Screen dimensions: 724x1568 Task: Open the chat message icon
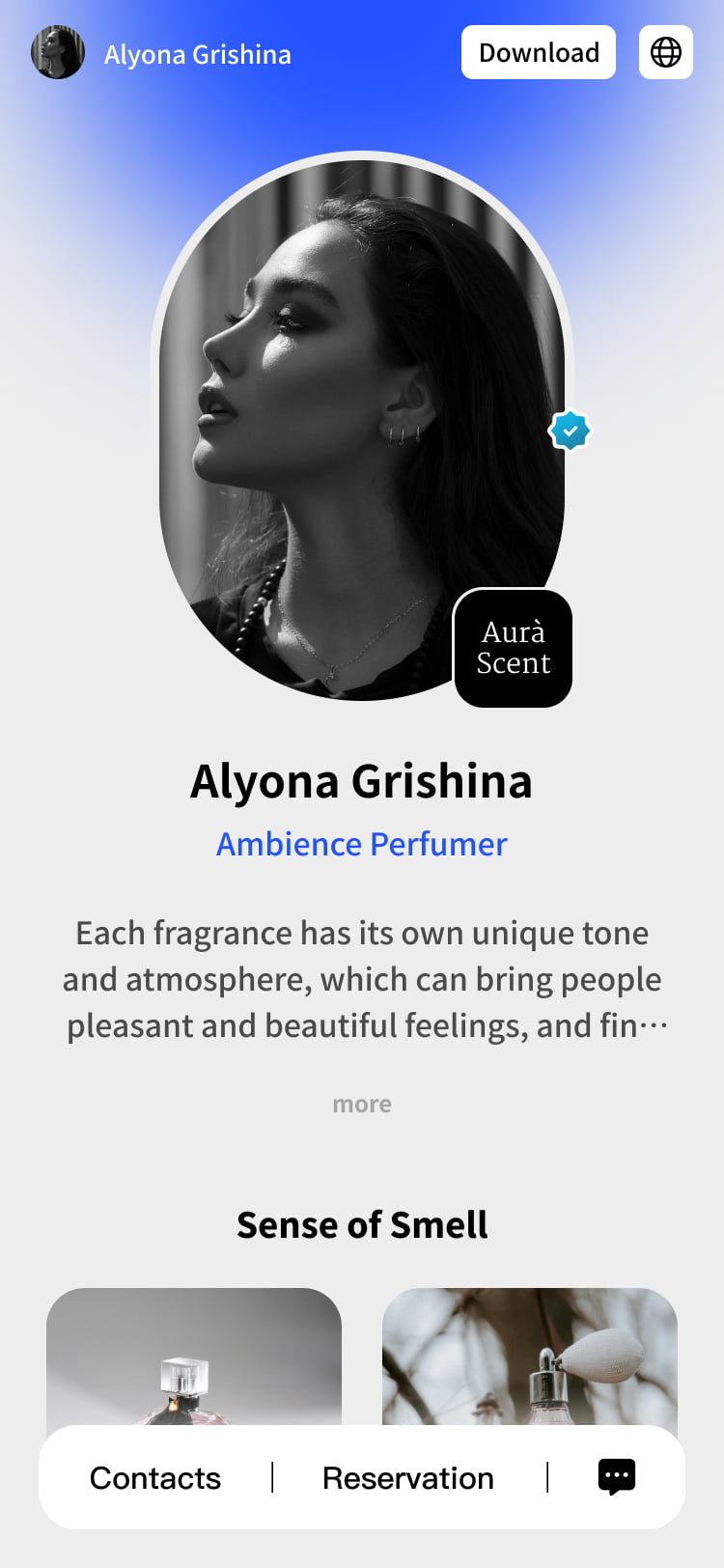[616, 1476]
